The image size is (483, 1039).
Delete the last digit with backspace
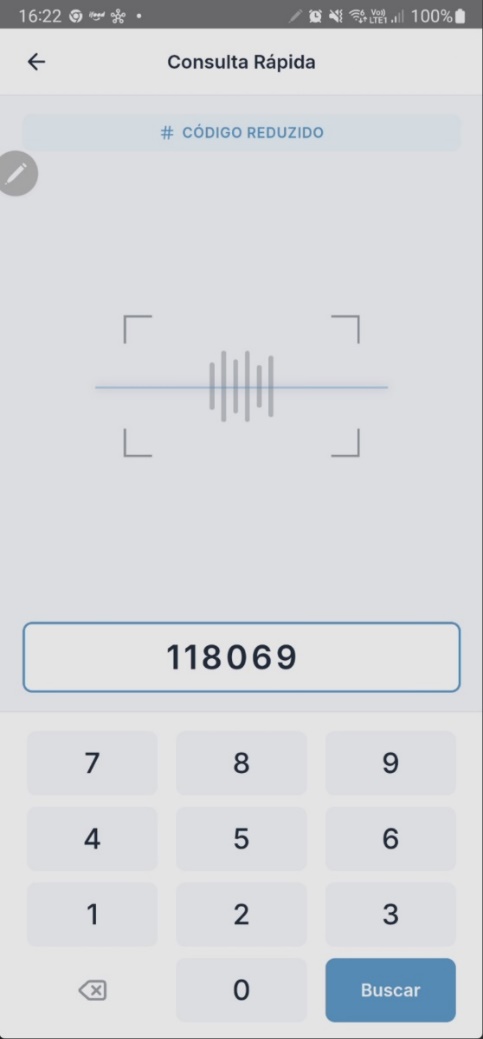(x=92, y=991)
